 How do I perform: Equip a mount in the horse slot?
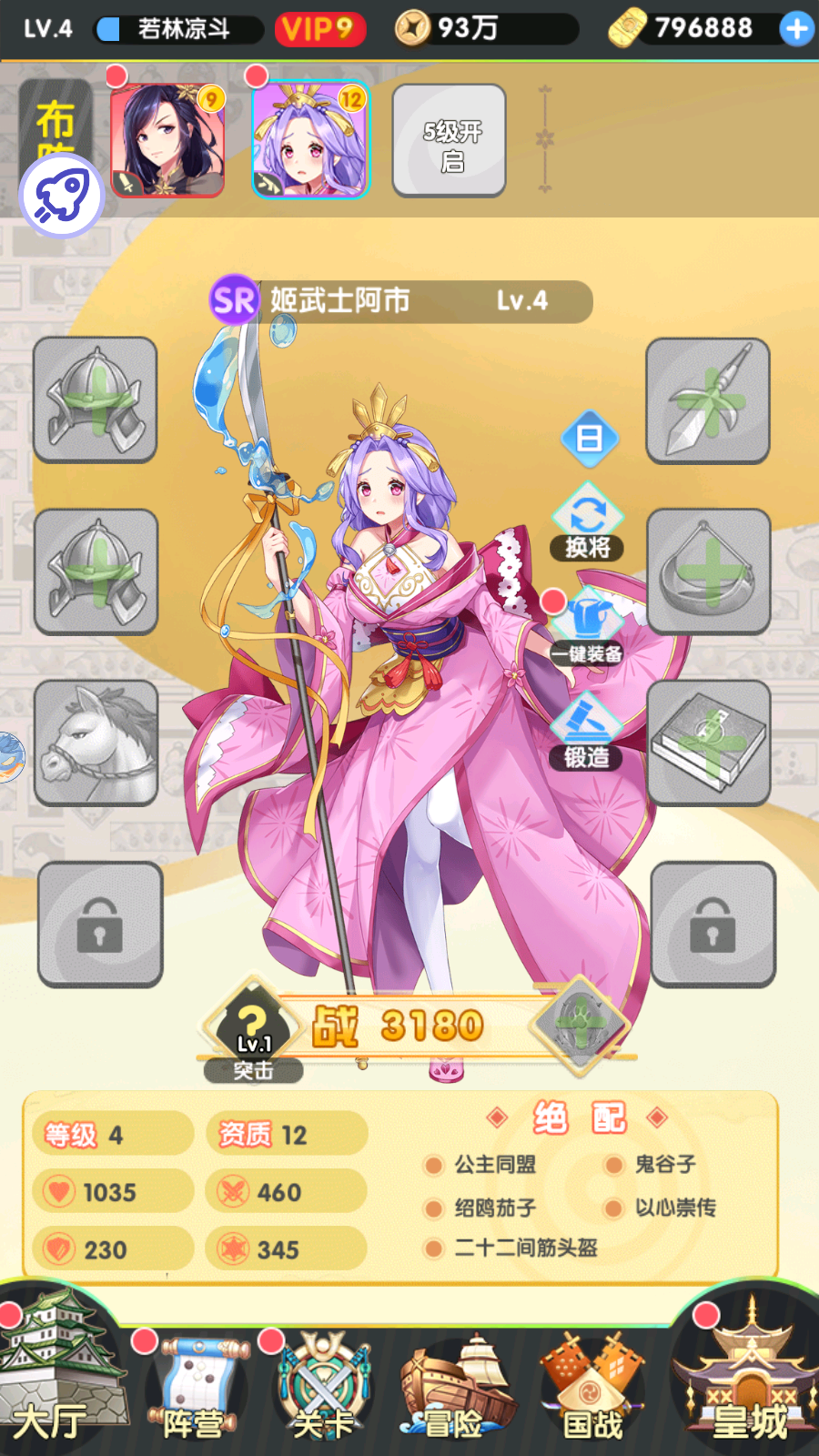coord(96,742)
